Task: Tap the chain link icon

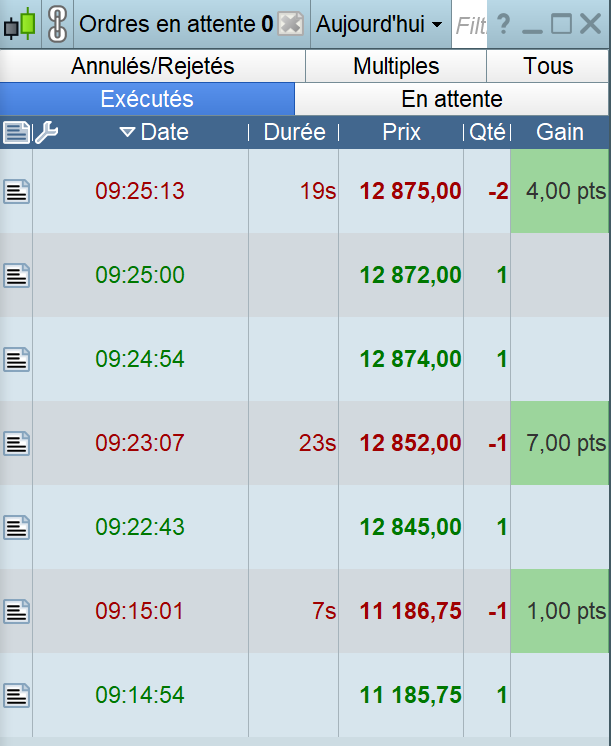Action: click(x=57, y=23)
